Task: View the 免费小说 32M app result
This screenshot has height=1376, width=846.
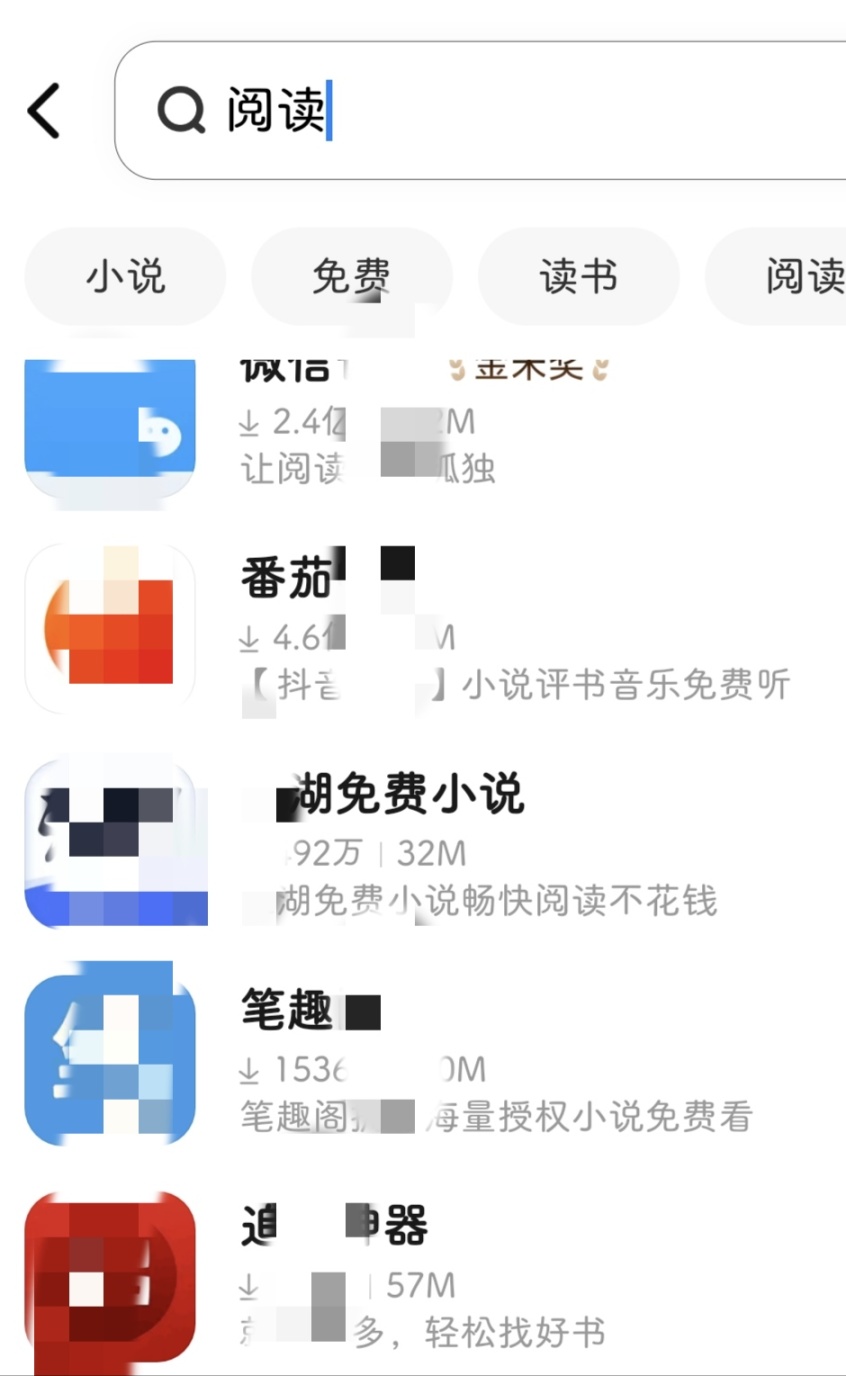Action: pyautogui.click(x=420, y=845)
